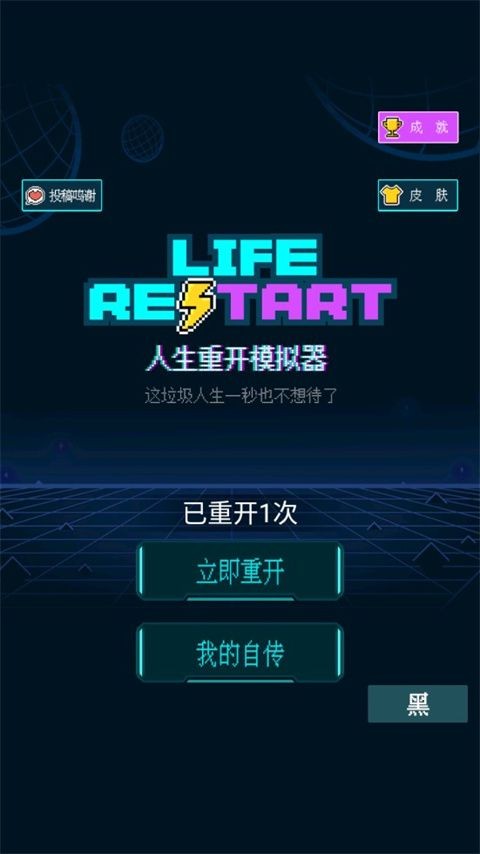480x854 pixels.
Task: Open 投稿鸣谢 credits
Action: [62, 196]
